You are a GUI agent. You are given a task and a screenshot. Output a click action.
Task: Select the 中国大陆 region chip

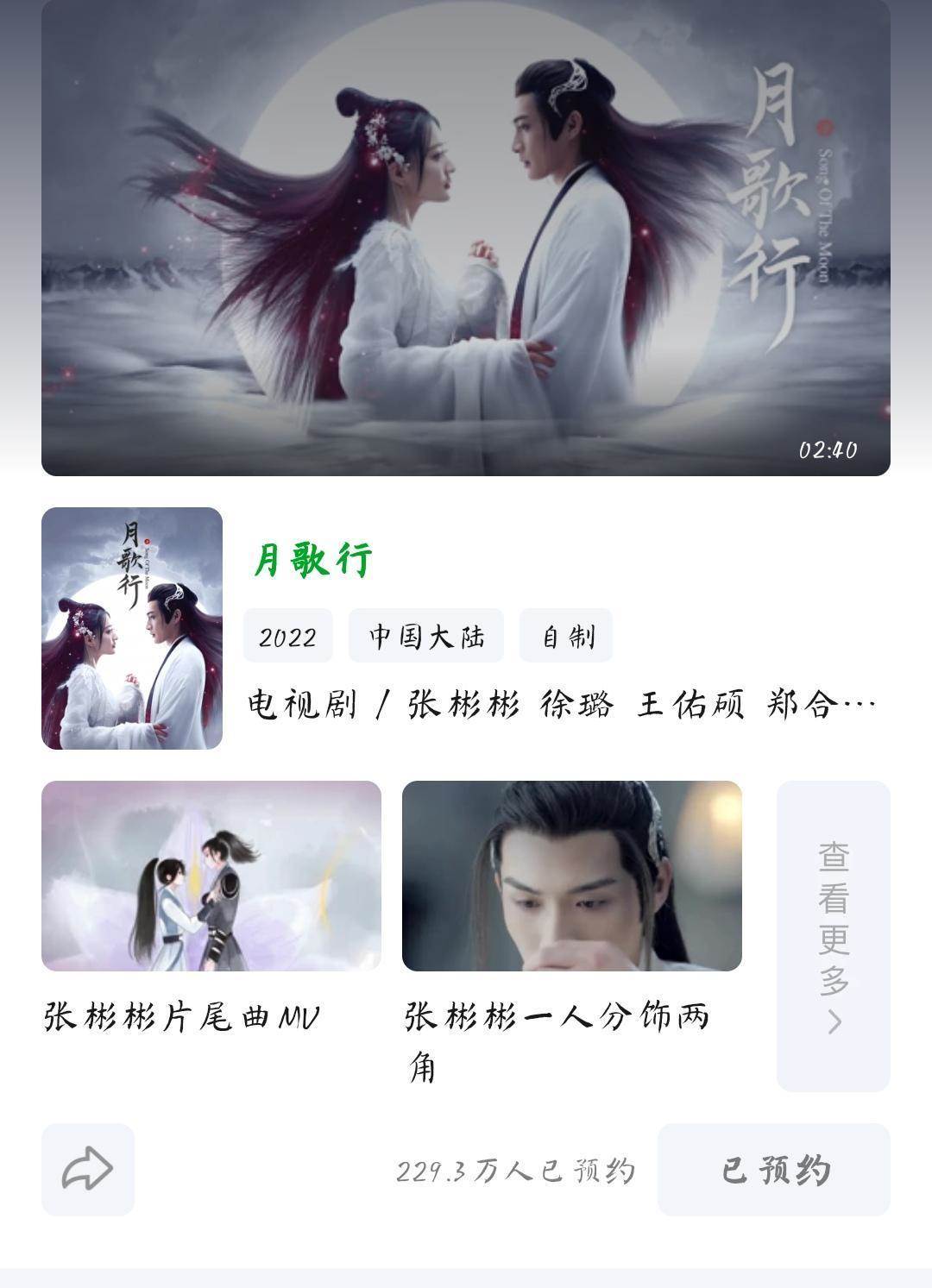click(x=426, y=636)
